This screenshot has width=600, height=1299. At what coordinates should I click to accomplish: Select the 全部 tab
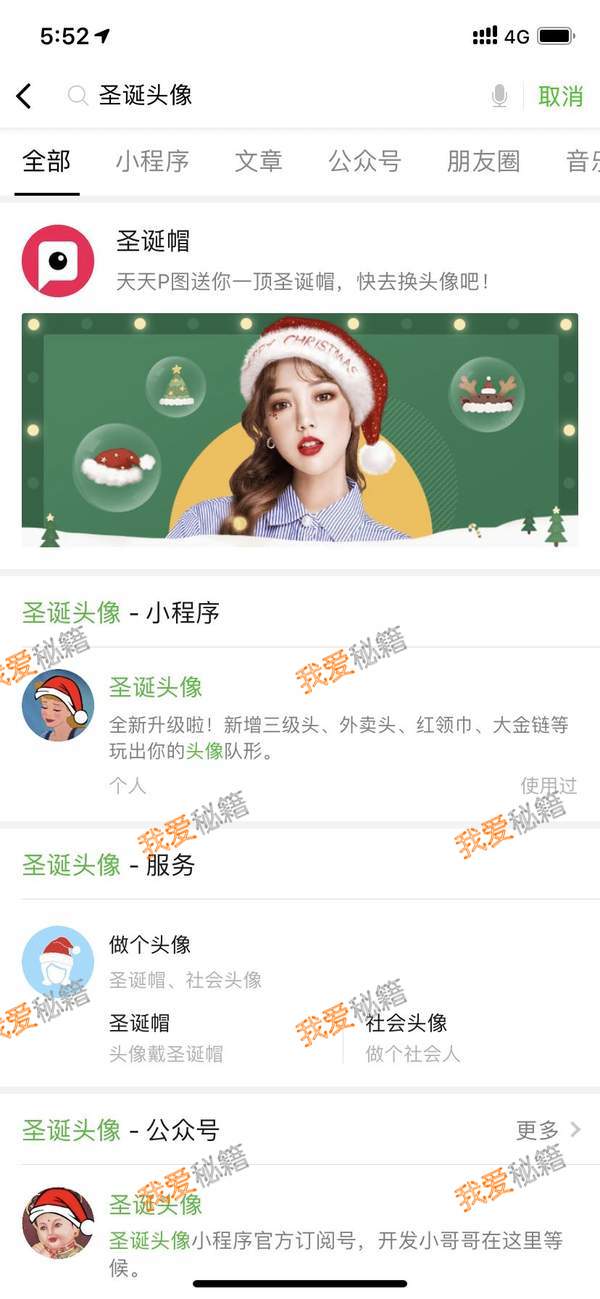(47, 161)
